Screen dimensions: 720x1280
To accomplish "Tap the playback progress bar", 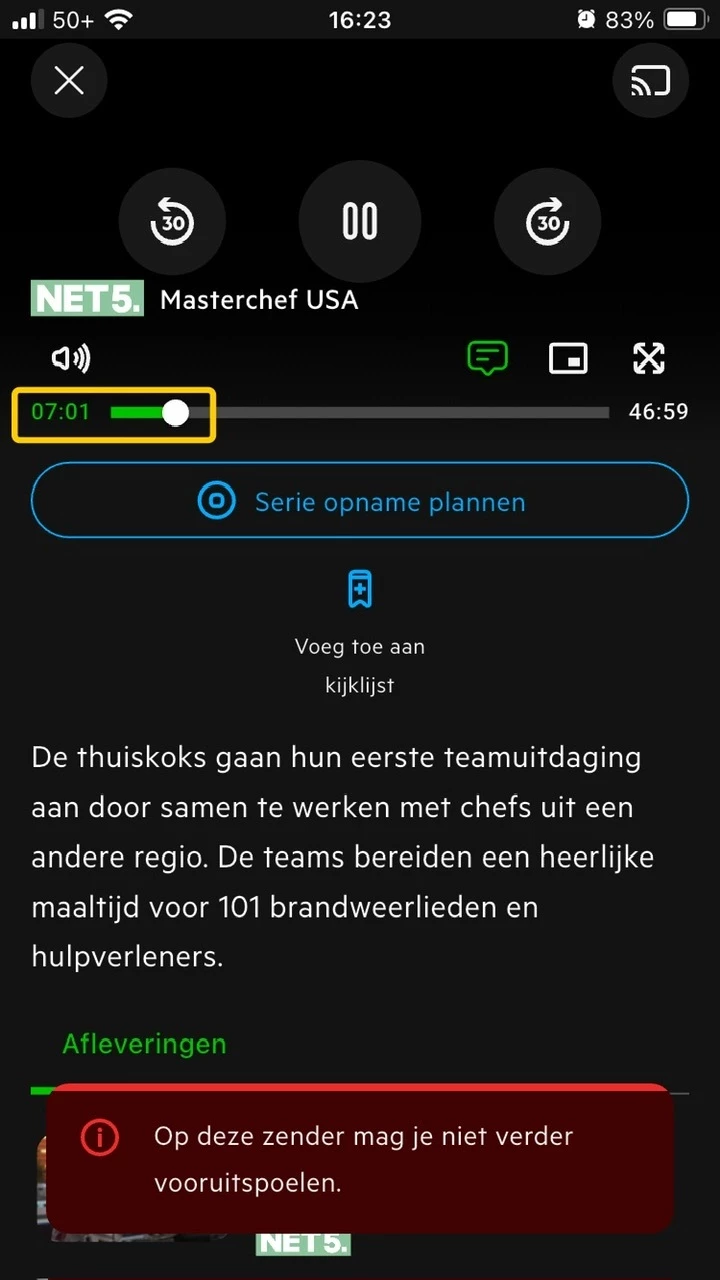I will tap(400, 412).
